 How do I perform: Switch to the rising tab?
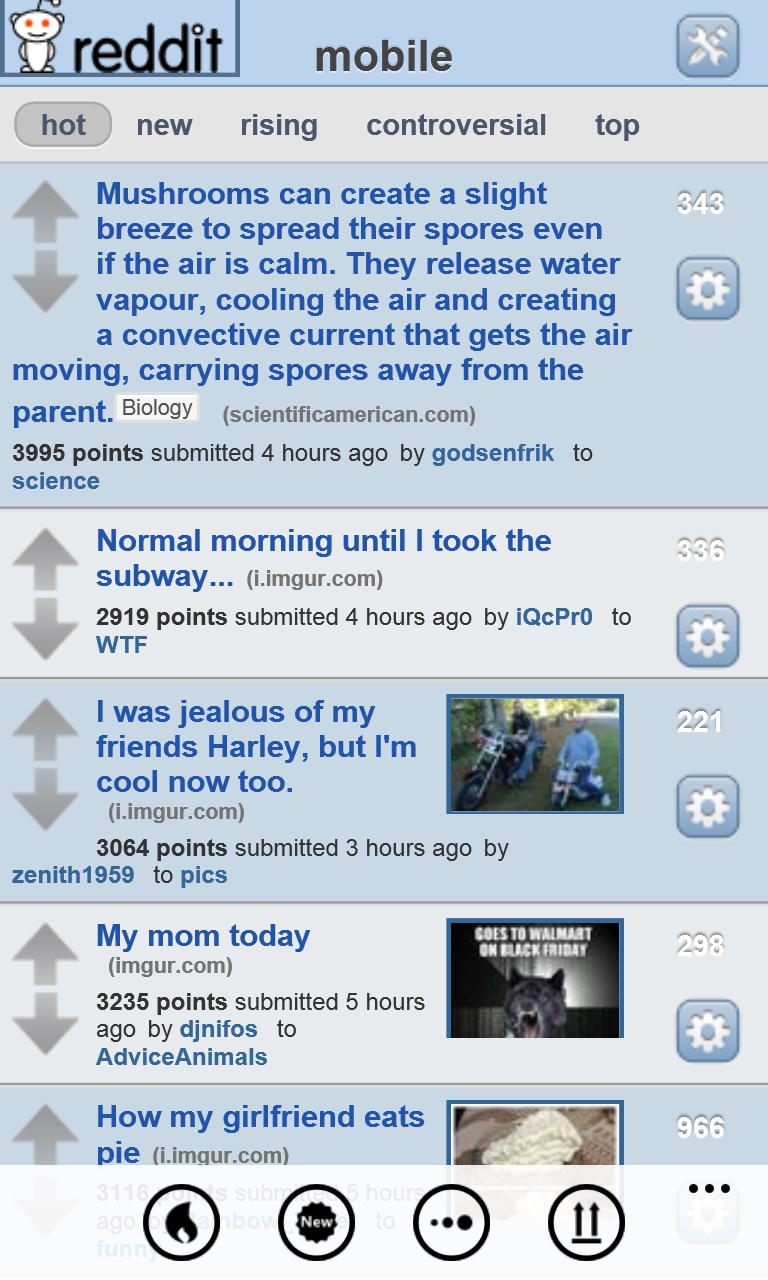tap(279, 125)
